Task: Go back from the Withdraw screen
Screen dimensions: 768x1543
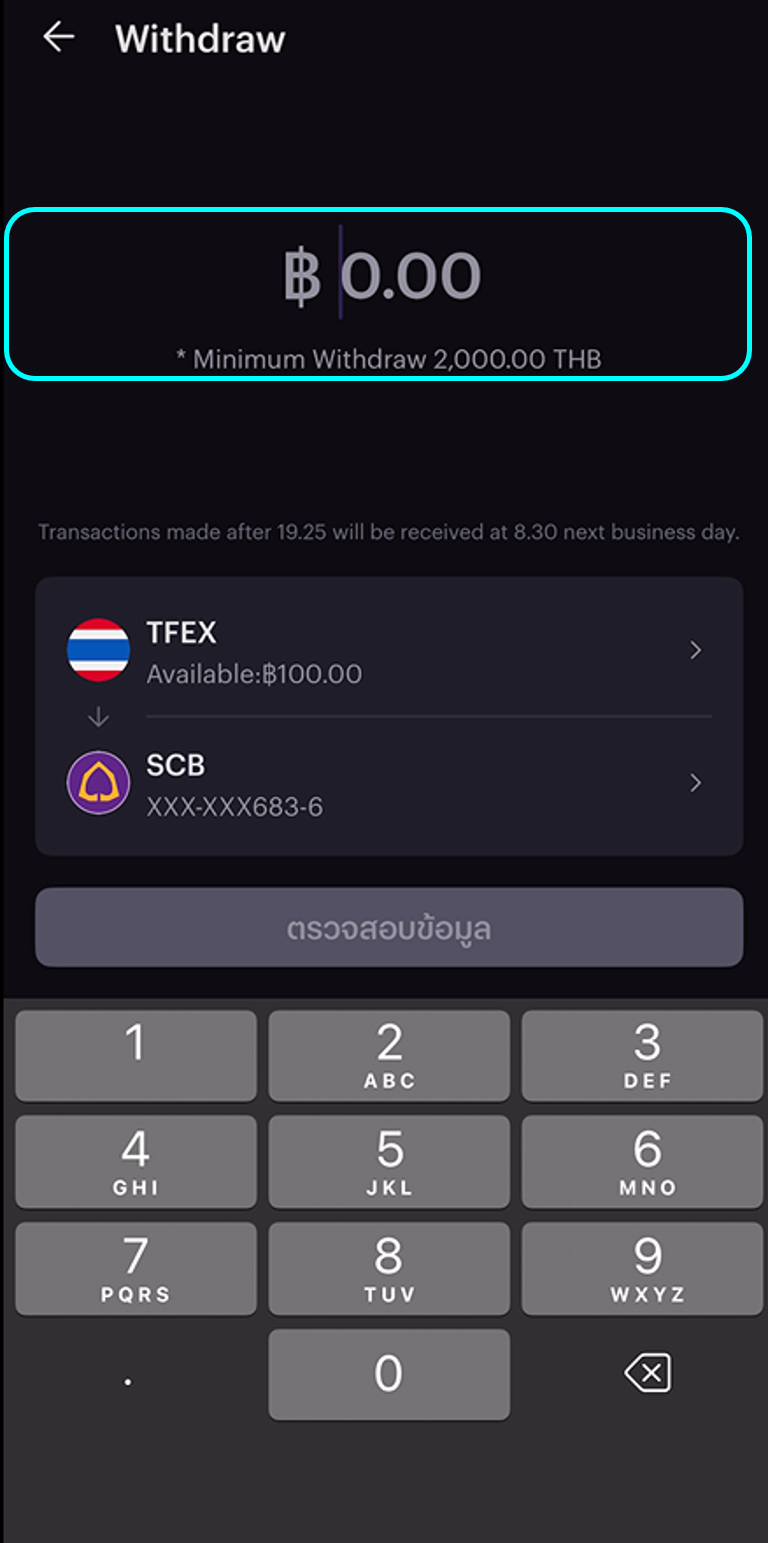Action: 59,38
